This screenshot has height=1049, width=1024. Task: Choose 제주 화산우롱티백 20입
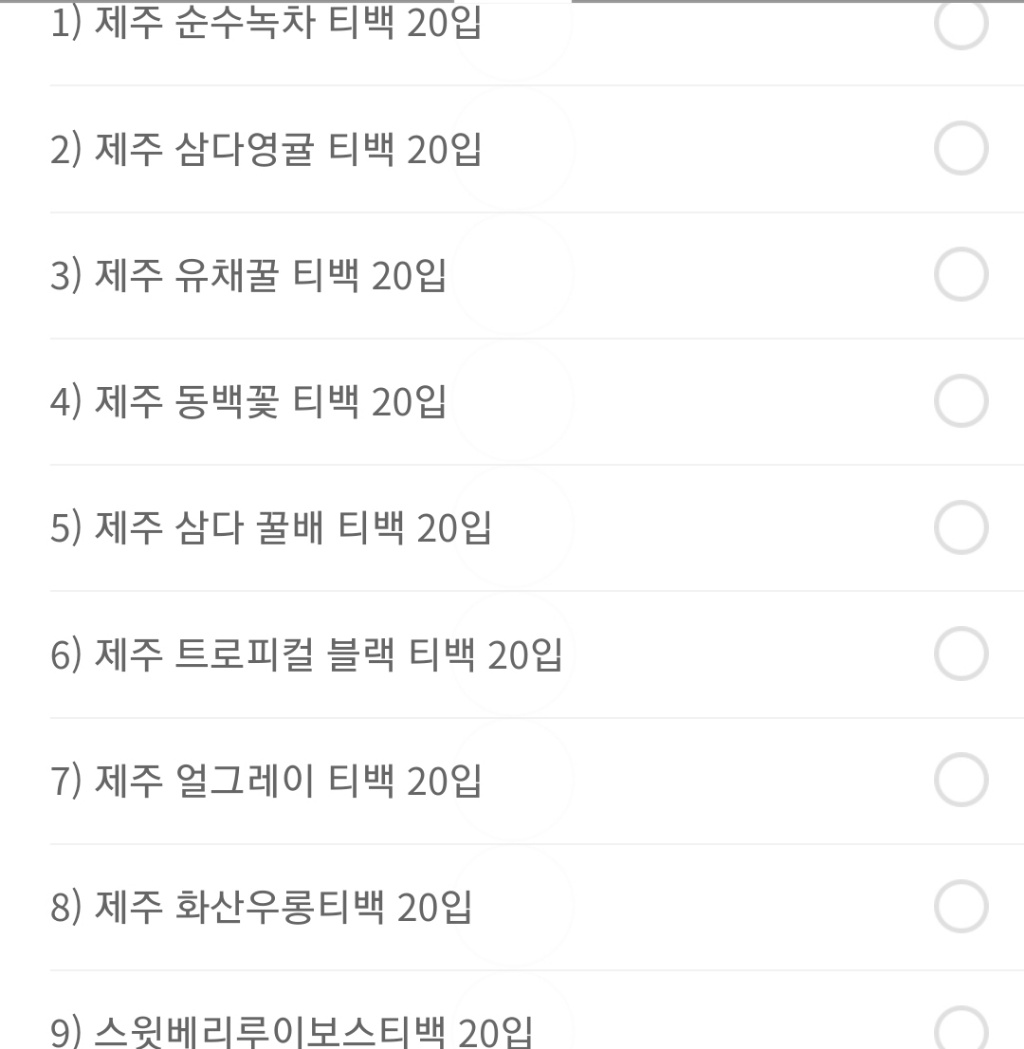pyautogui.click(x=960, y=906)
